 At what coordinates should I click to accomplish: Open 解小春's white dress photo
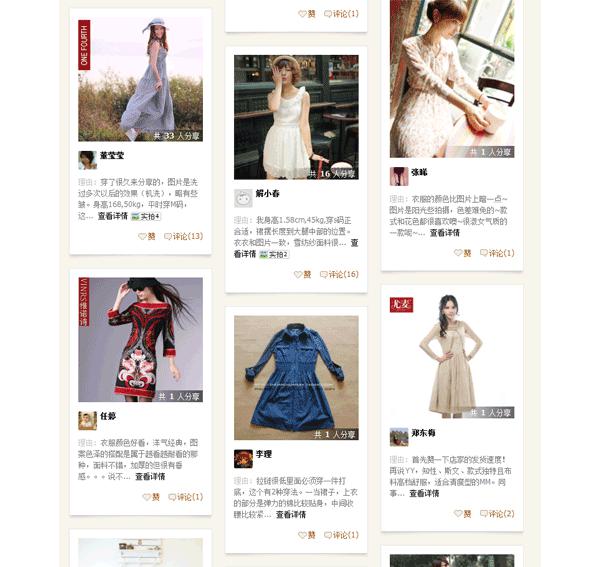pyautogui.click(x=296, y=117)
